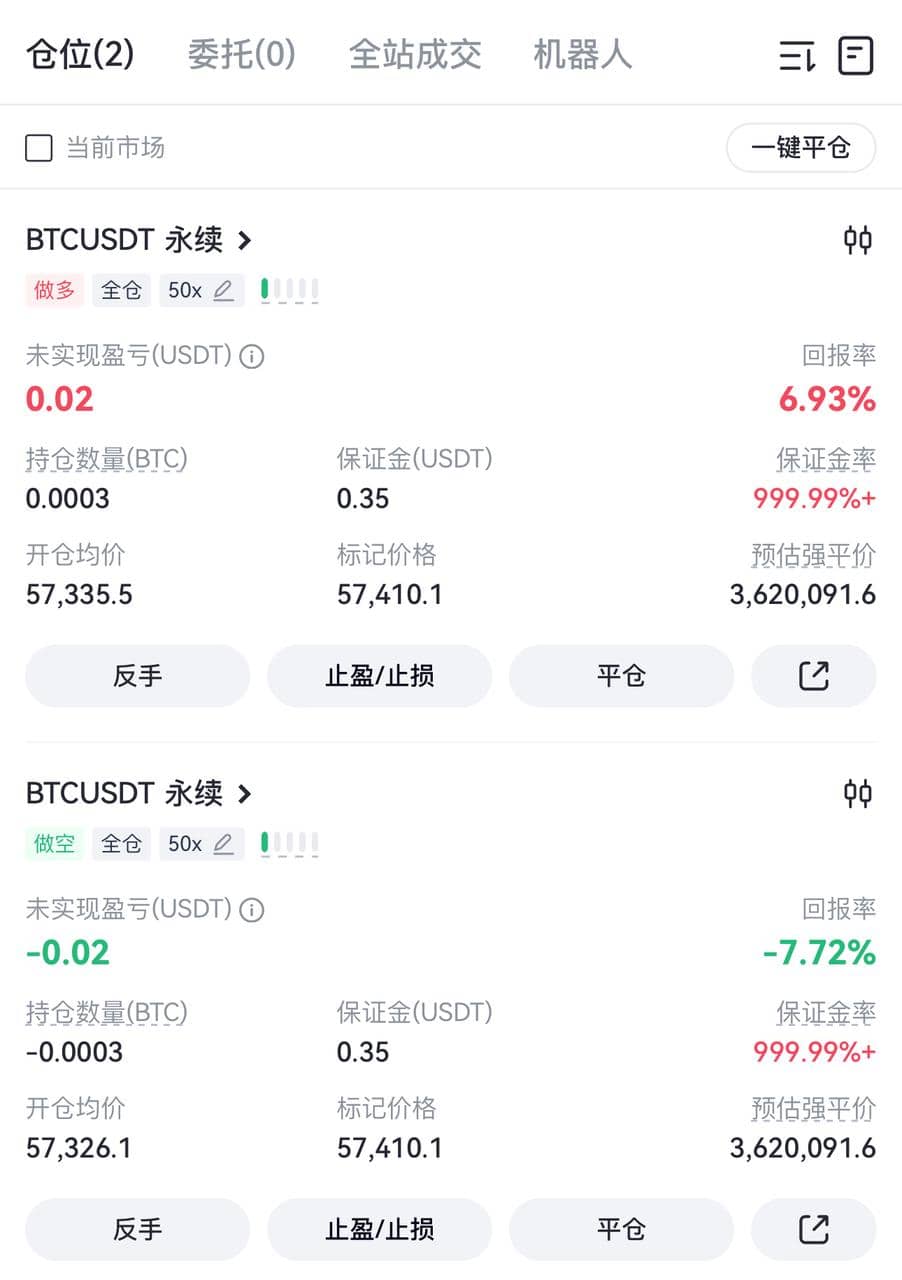Set 止盈/止损 for the 做多 position
The width and height of the screenshot is (902, 1280).
(x=379, y=676)
